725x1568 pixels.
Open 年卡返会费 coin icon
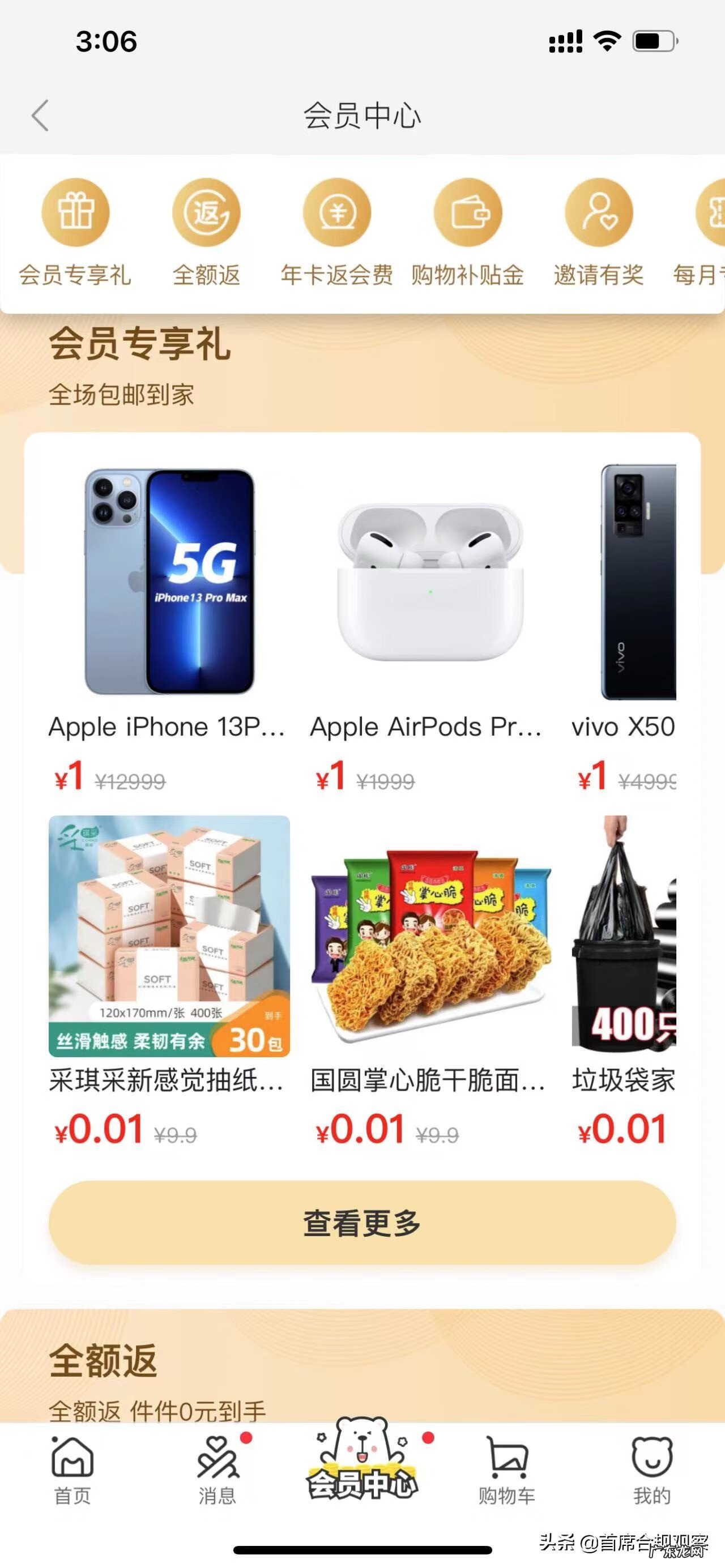click(337, 213)
